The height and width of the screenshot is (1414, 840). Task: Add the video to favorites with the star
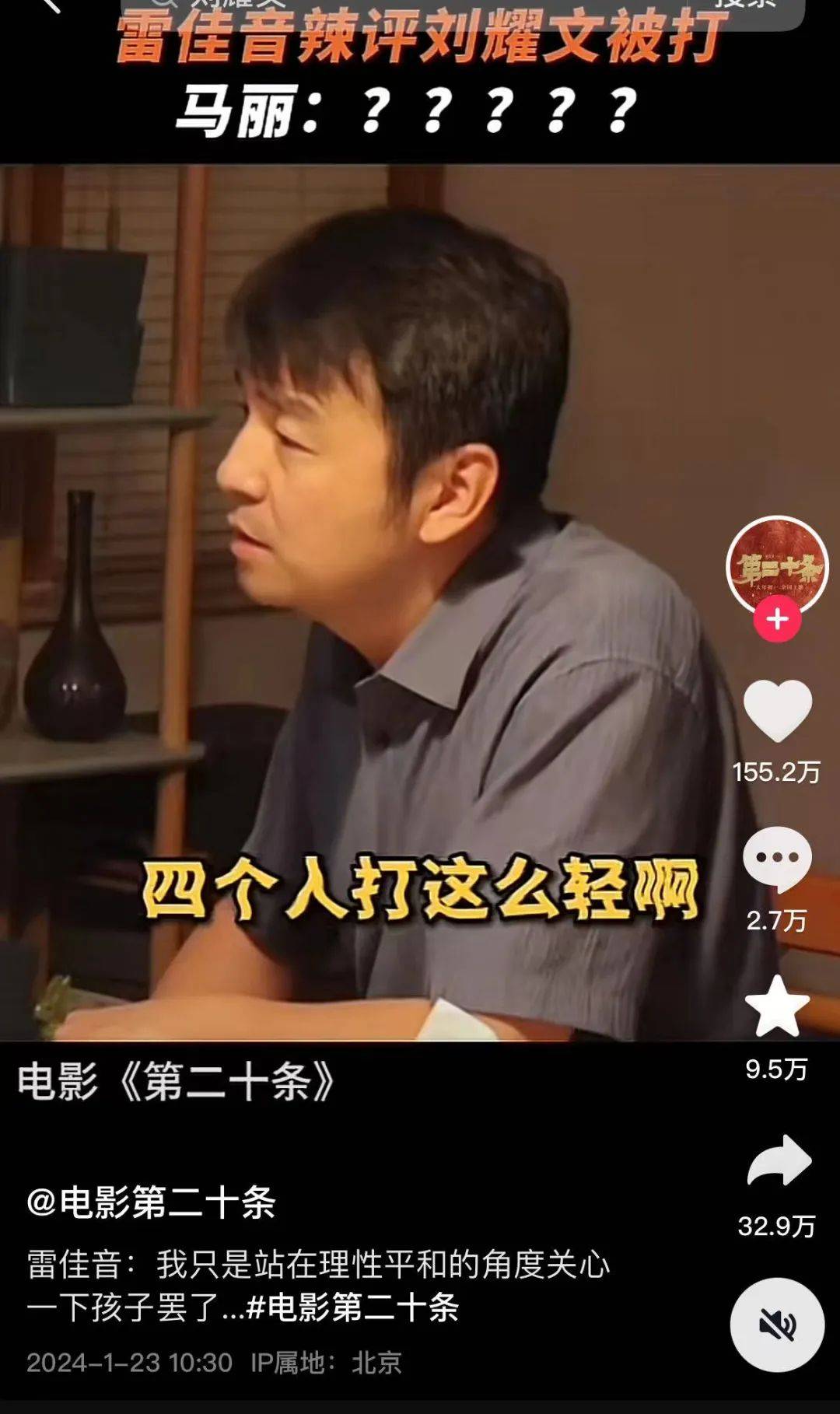pyautogui.click(x=777, y=1006)
